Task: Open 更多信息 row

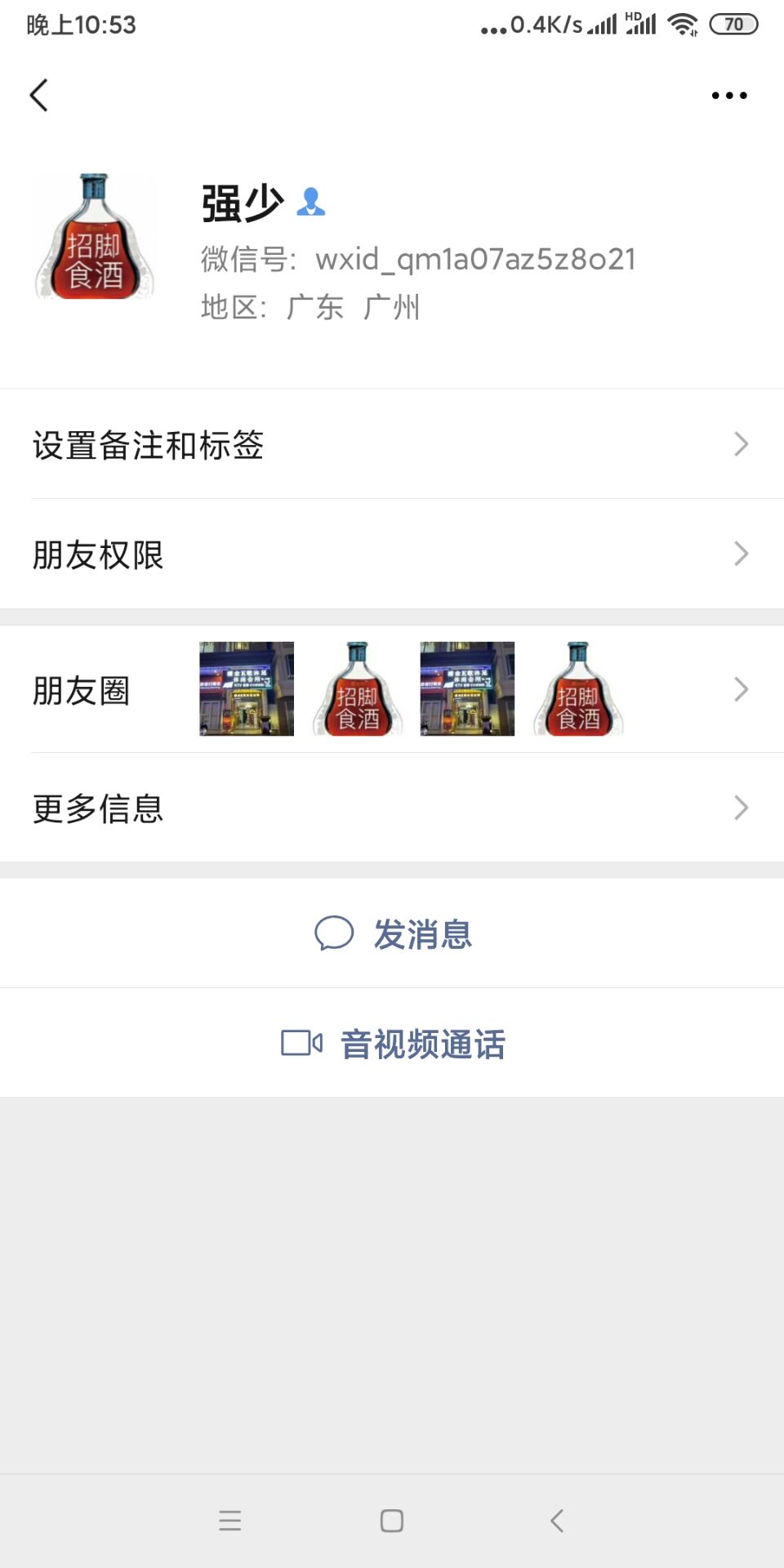Action: 392,808
